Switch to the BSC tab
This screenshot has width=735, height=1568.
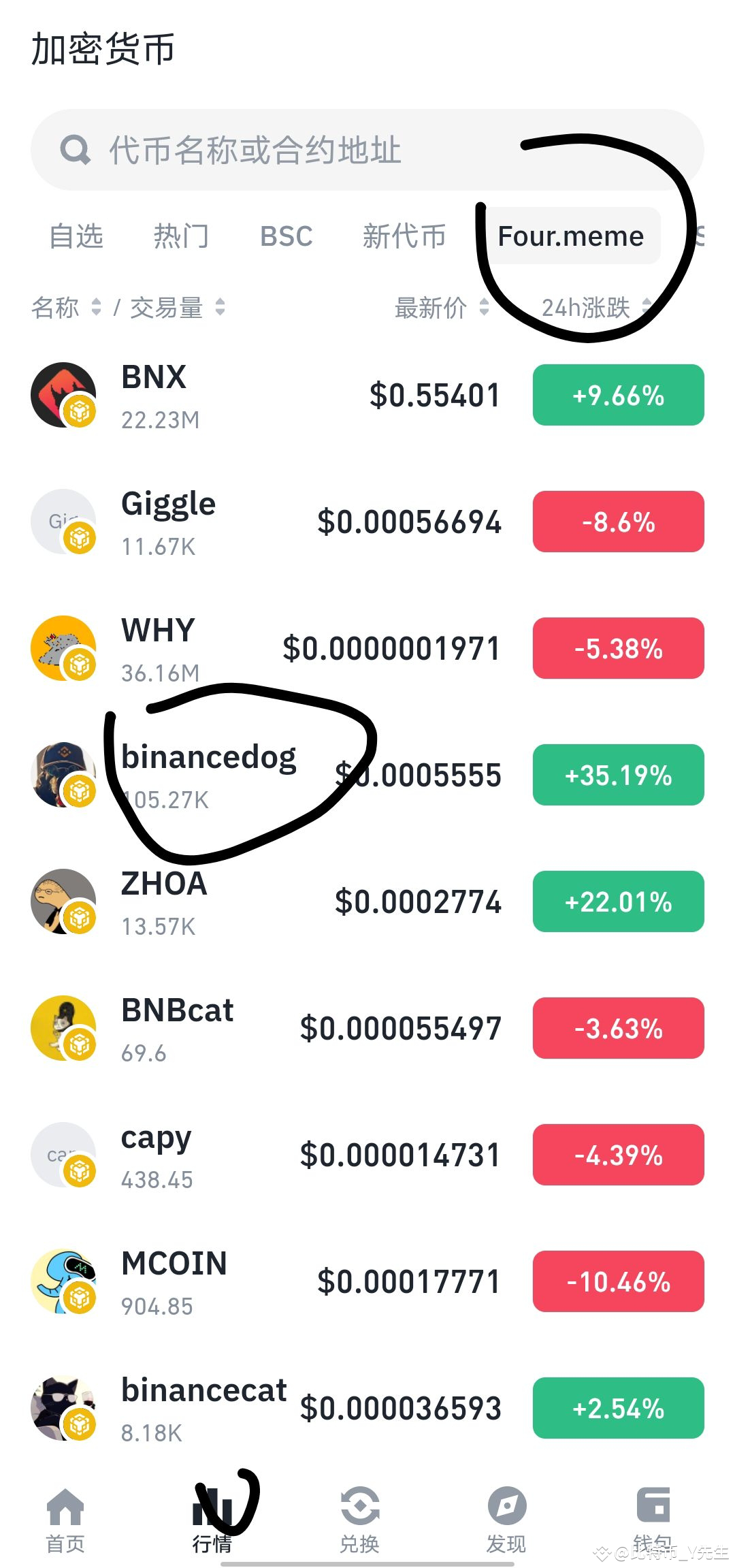click(x=286, y=236)
